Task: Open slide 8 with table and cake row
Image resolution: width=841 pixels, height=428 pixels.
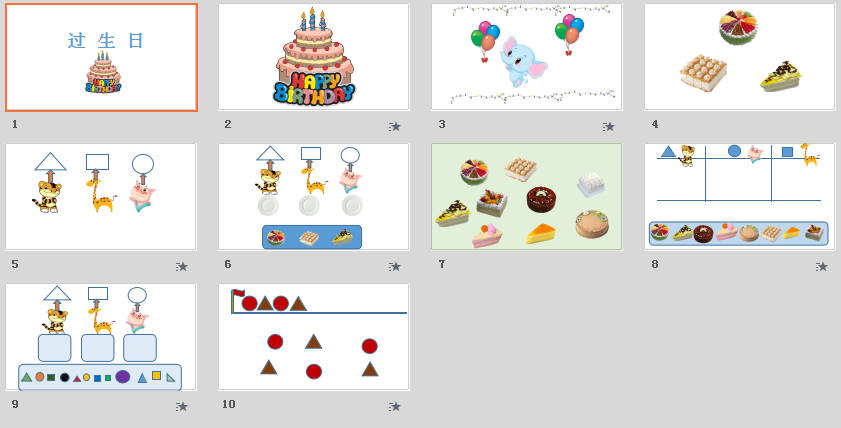Action: pos(740,197)
